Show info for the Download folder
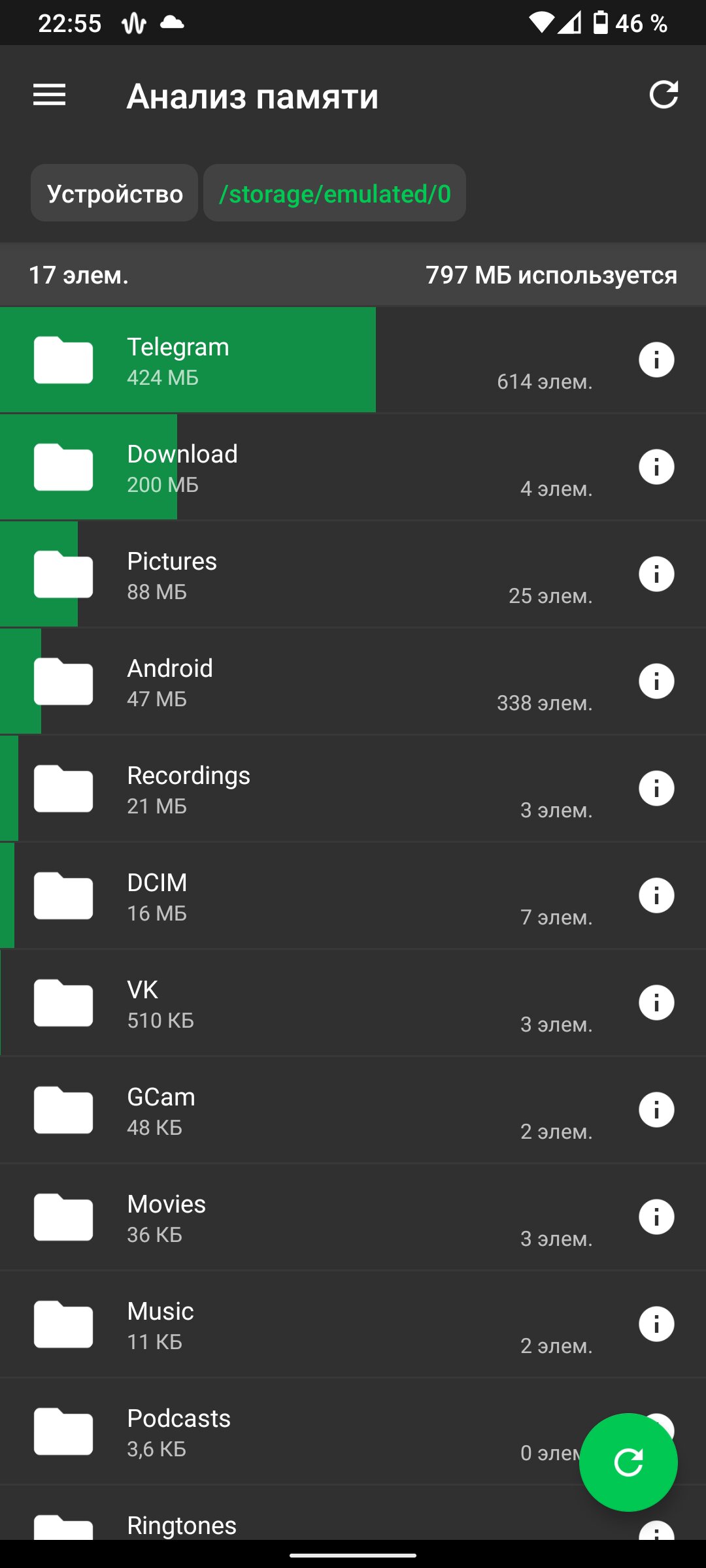 click(x=656, y=467)
